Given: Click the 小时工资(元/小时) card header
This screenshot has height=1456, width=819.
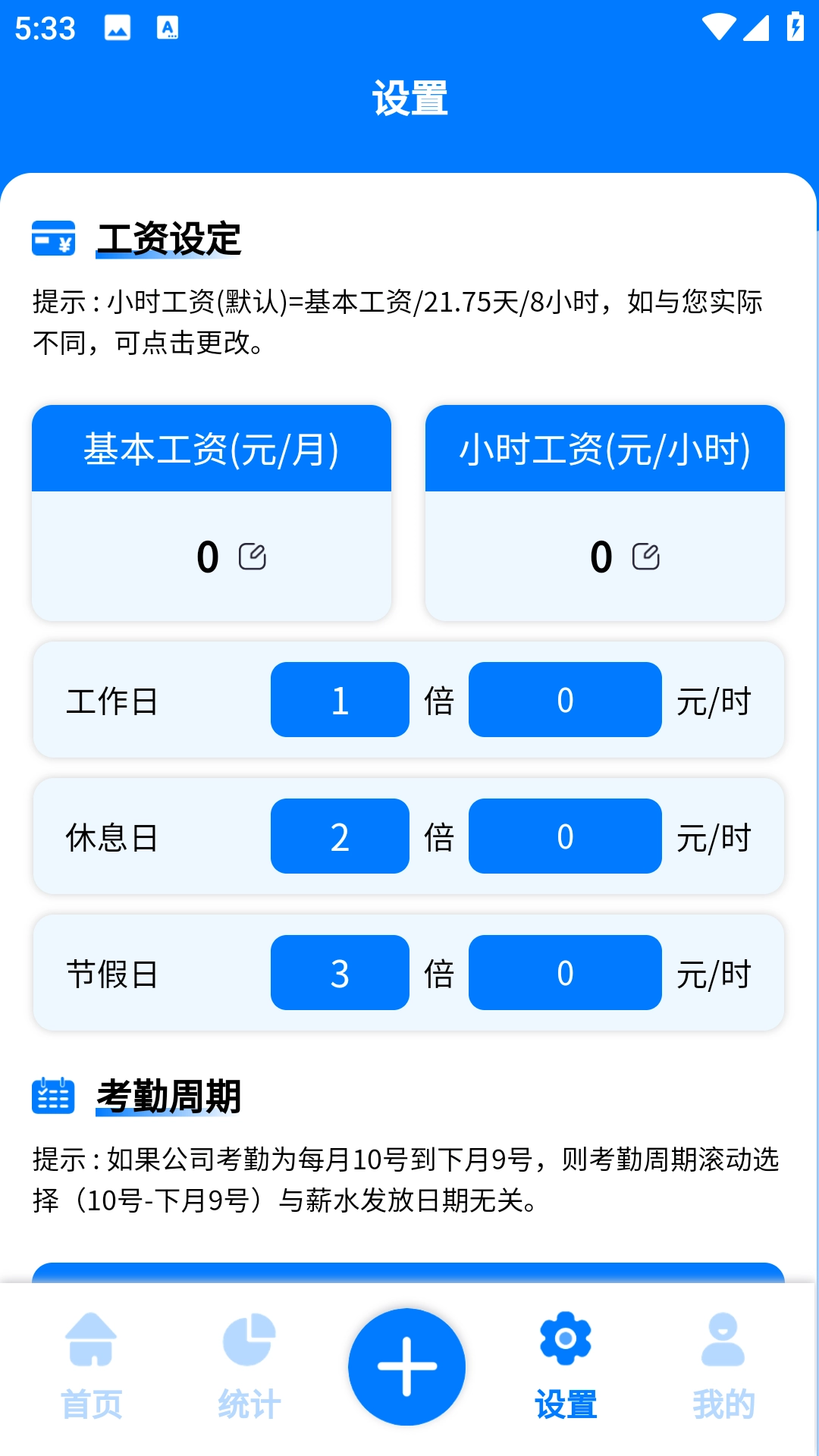Looking at the screenshot, I should click(x=604, y=449).
